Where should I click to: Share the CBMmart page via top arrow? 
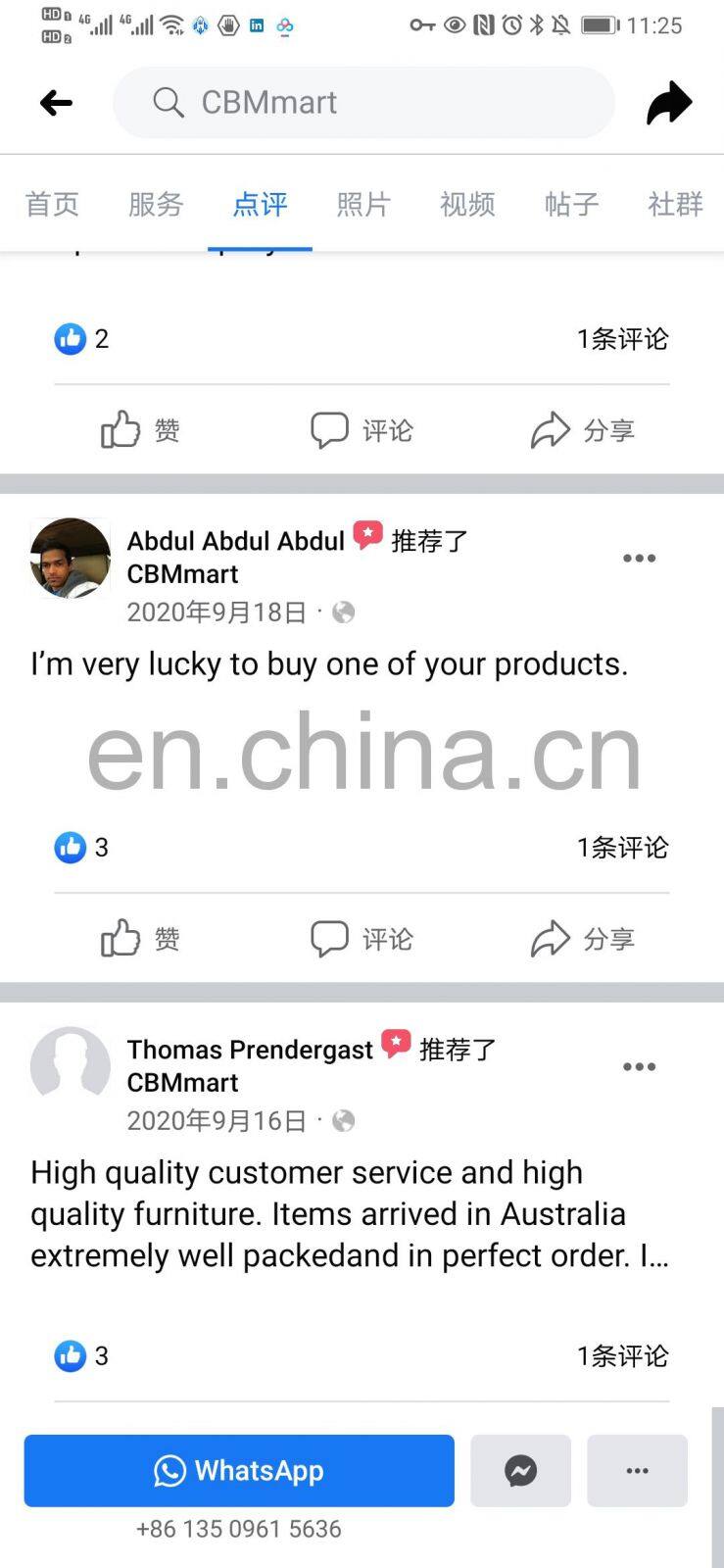pyautogui.click(x=669, y=103)
